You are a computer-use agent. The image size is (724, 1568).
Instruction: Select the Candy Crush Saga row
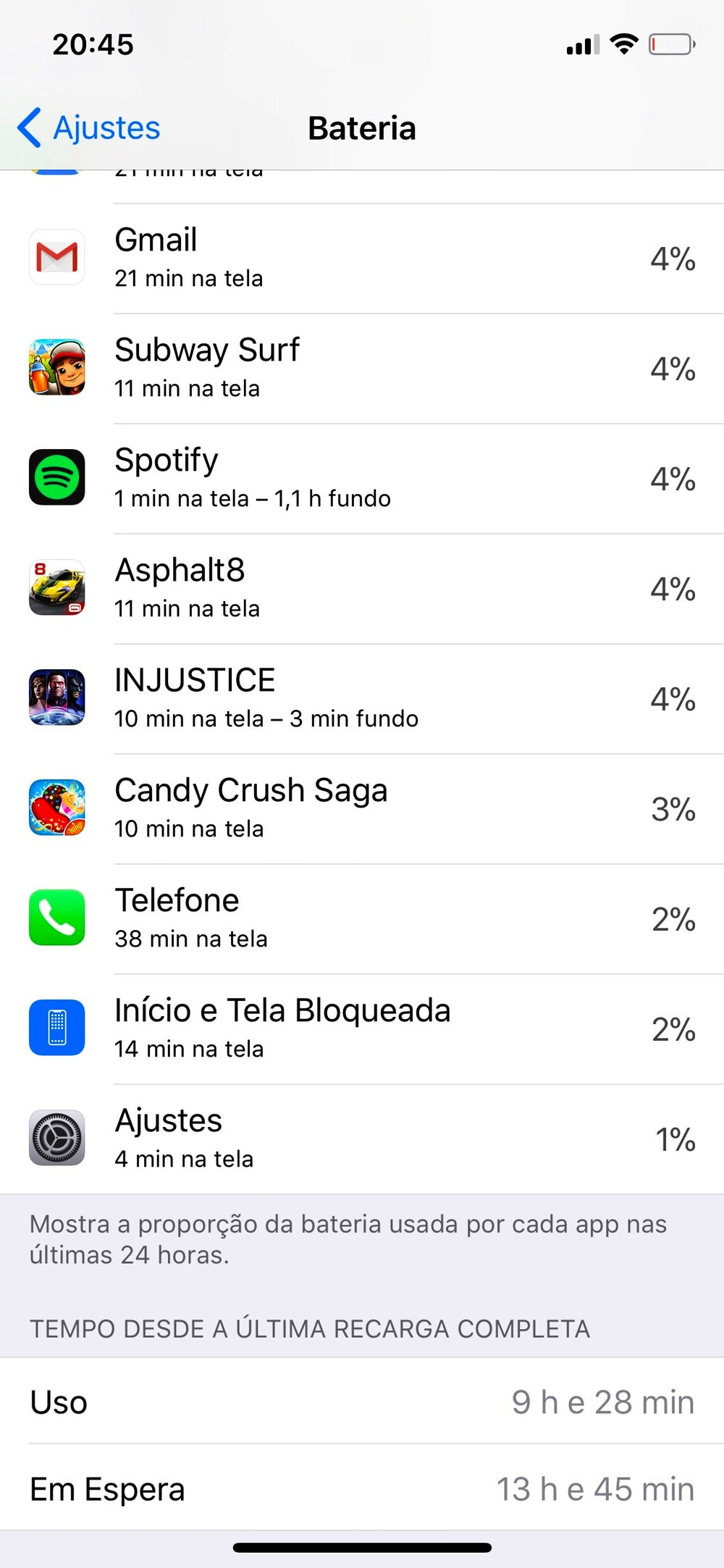pos(362,809)
